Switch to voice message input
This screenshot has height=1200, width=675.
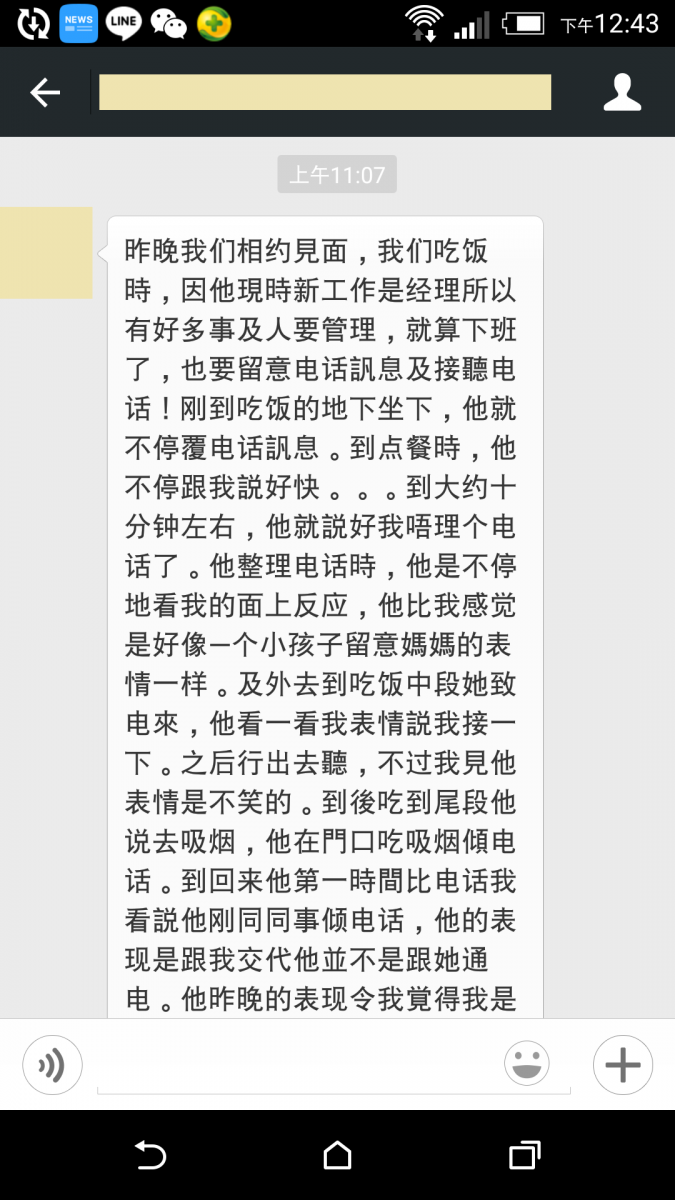pos(52,1065)
